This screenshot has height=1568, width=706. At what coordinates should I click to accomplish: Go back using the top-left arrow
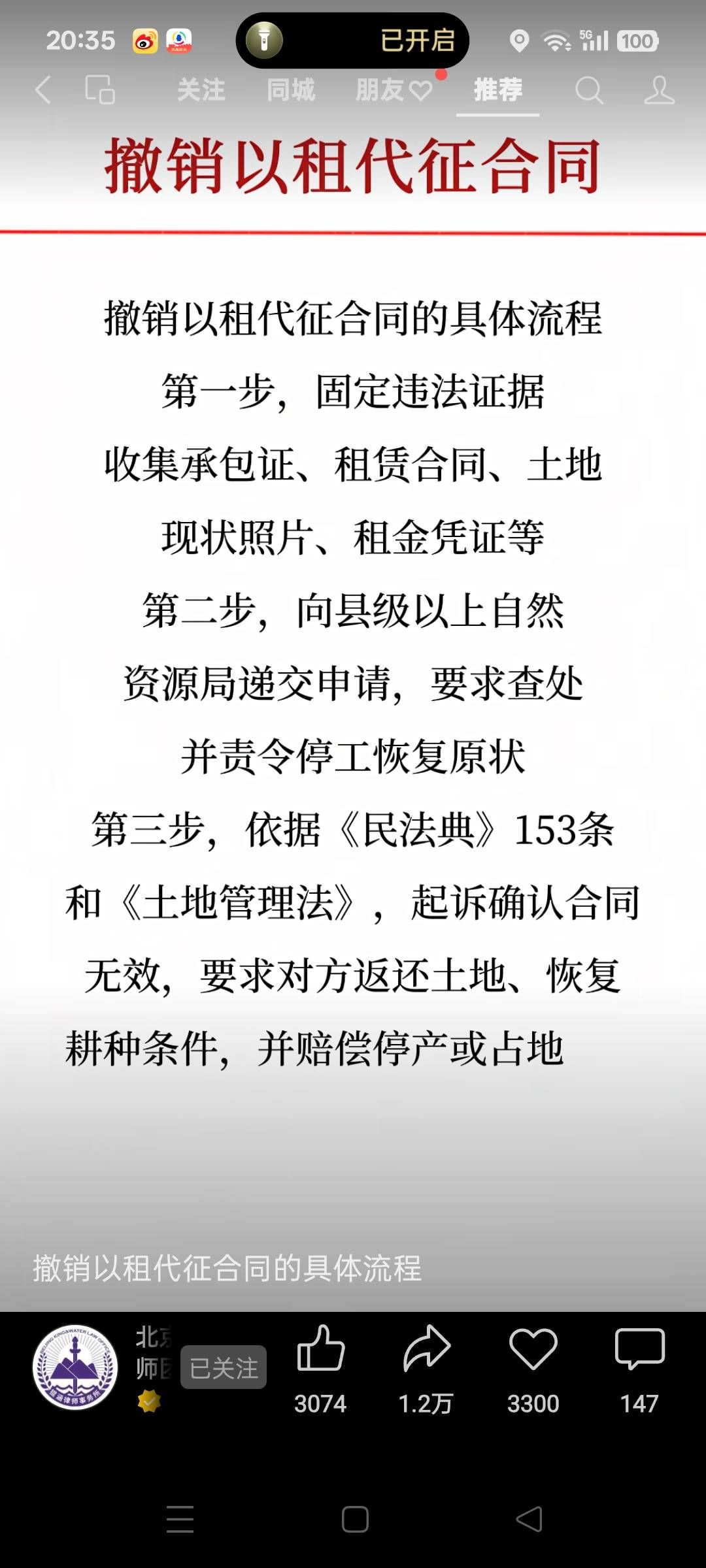pos(43,90)
